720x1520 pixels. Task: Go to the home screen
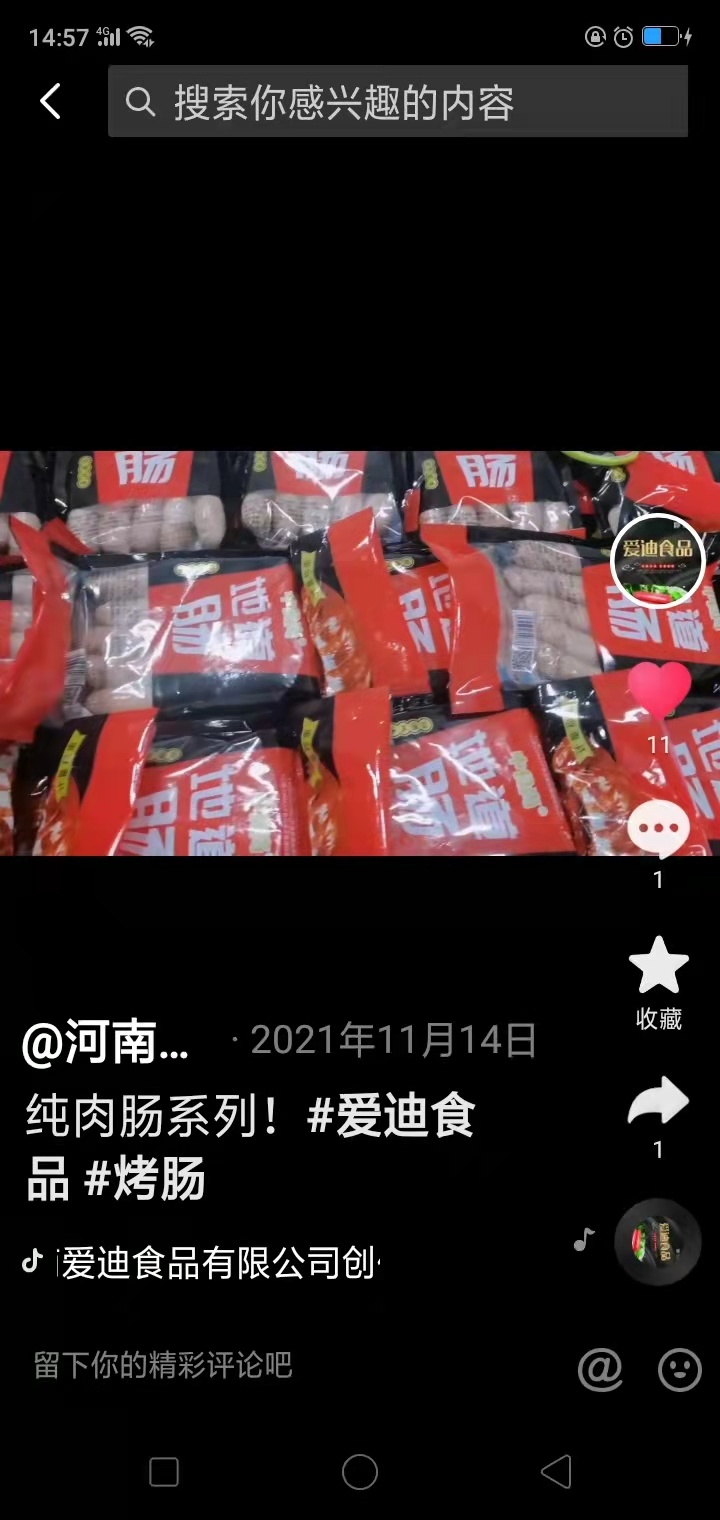coord(360,1472)
